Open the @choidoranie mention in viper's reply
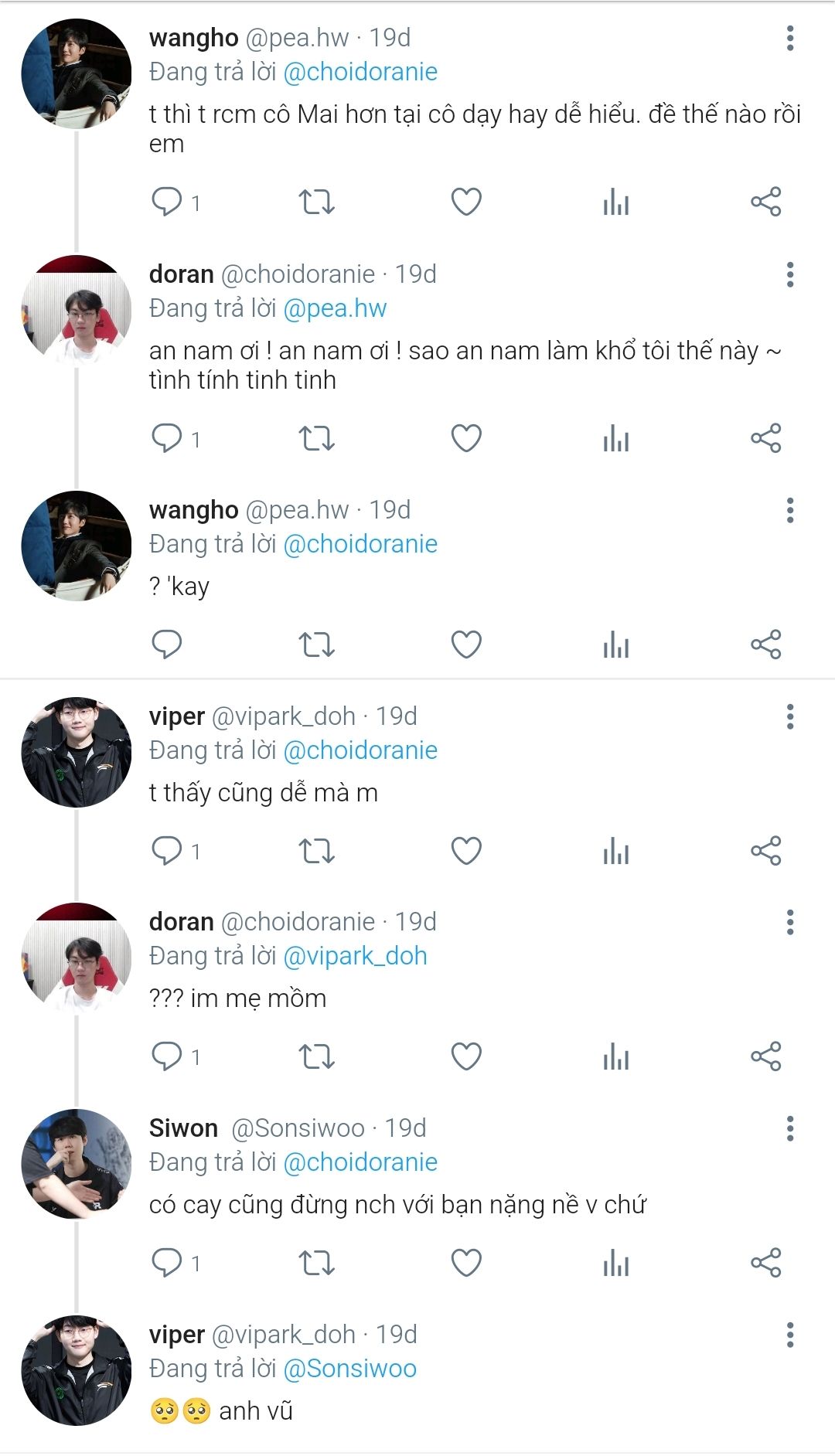The image size is (835, 1456). pos(360,750)
